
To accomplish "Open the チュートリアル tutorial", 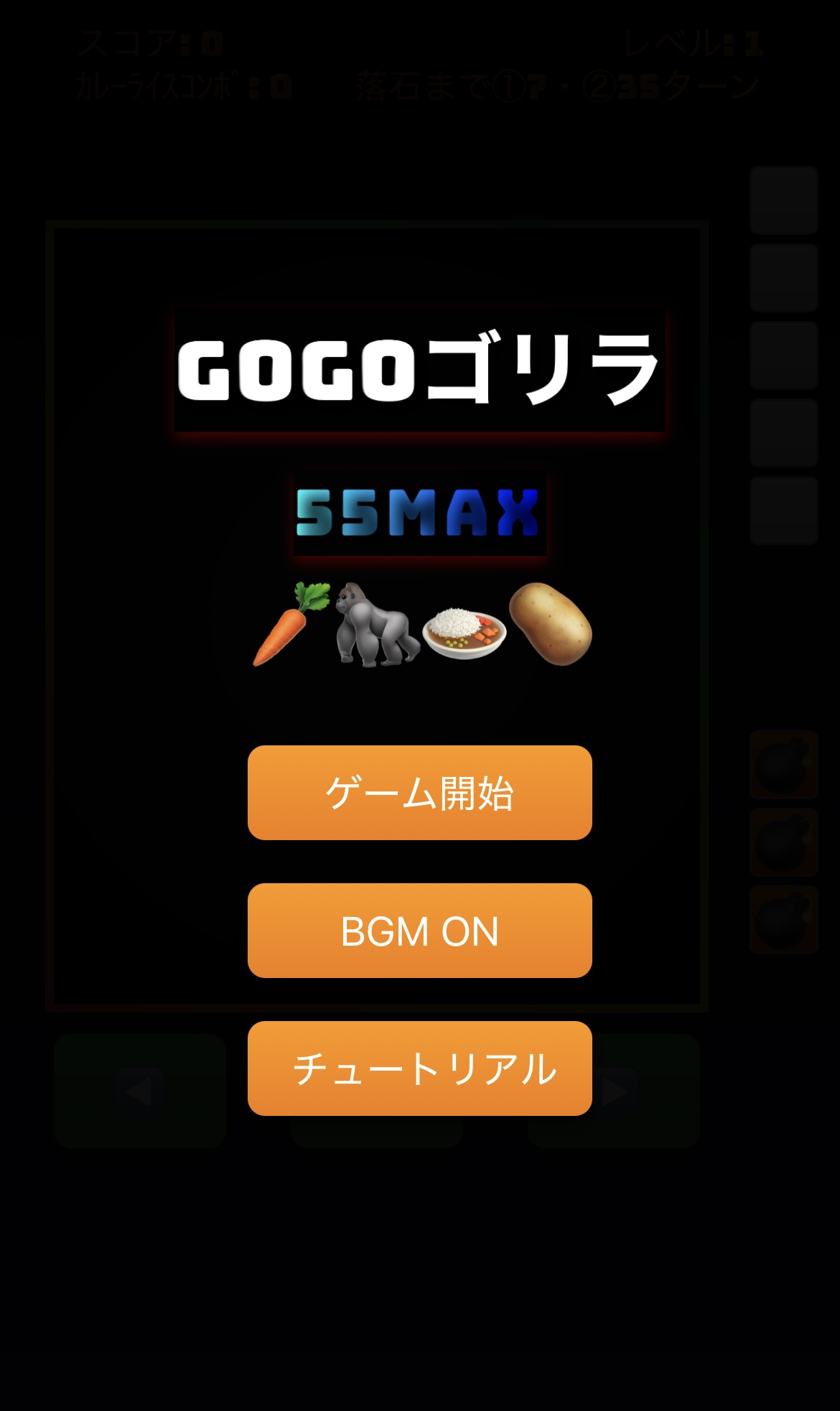I will tap(419, 1070).
